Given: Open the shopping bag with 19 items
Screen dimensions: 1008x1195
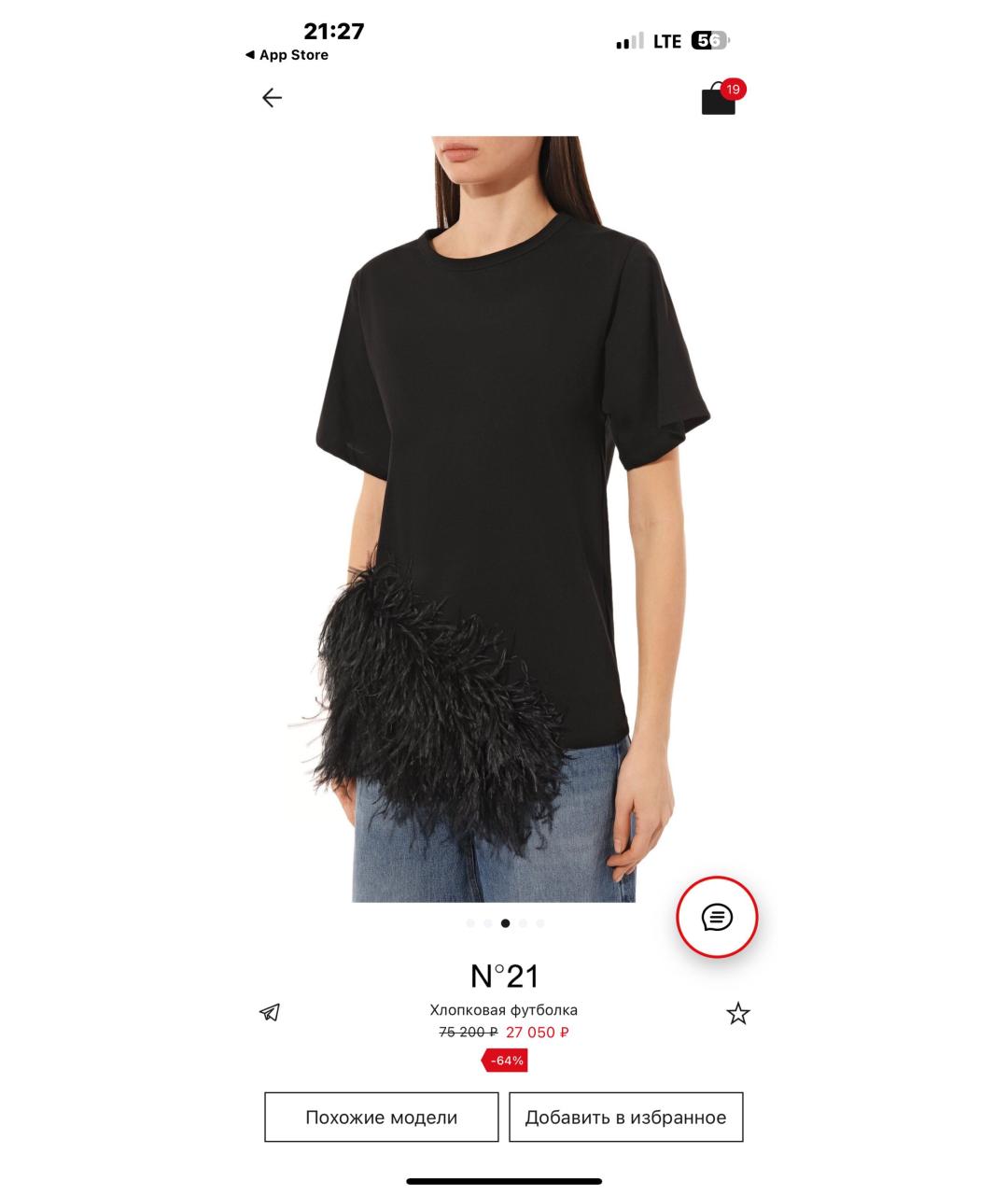Looking at the screenshot, I should tap(720, 98).
